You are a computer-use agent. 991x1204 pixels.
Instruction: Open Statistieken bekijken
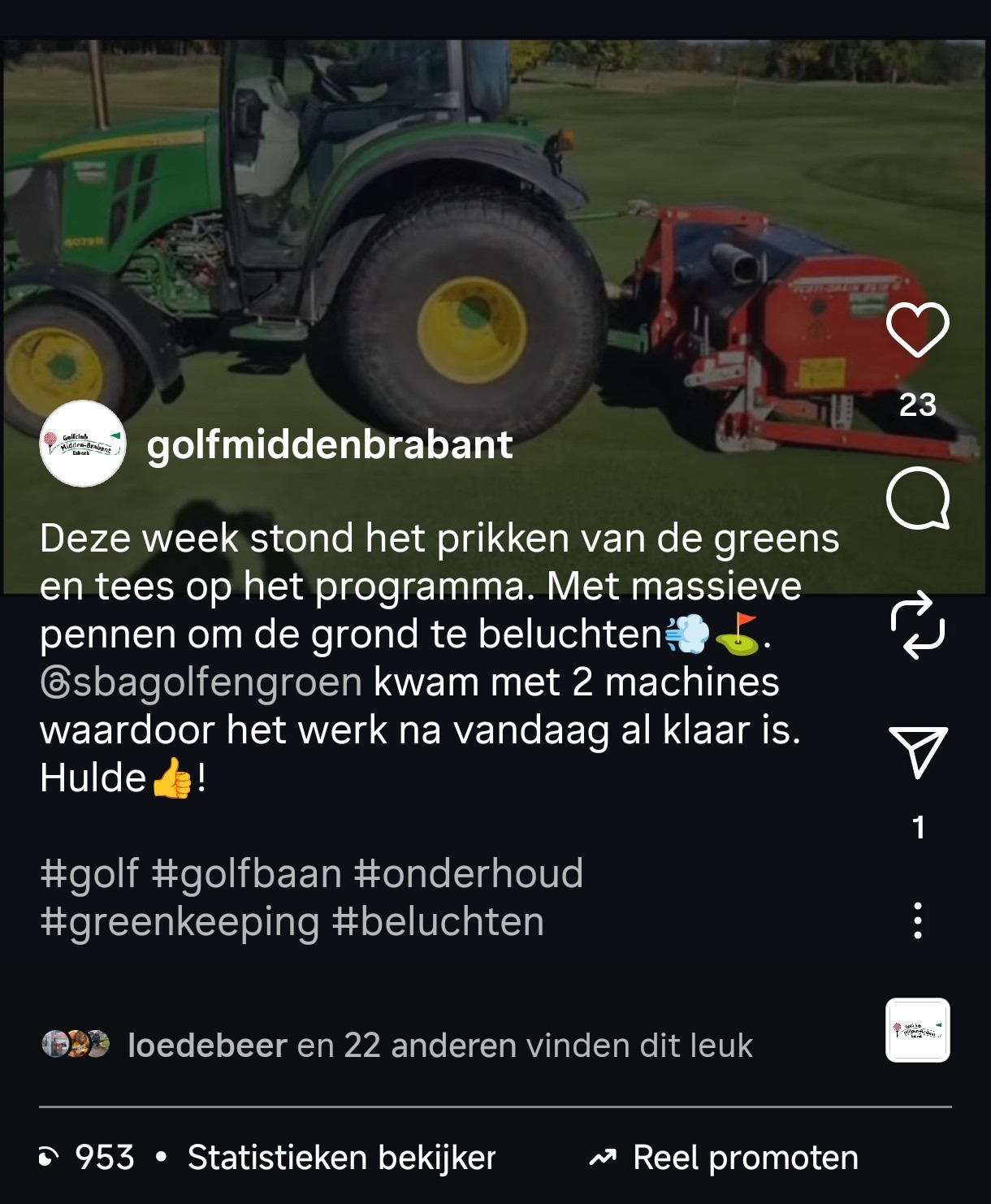tap(341, 1158)
